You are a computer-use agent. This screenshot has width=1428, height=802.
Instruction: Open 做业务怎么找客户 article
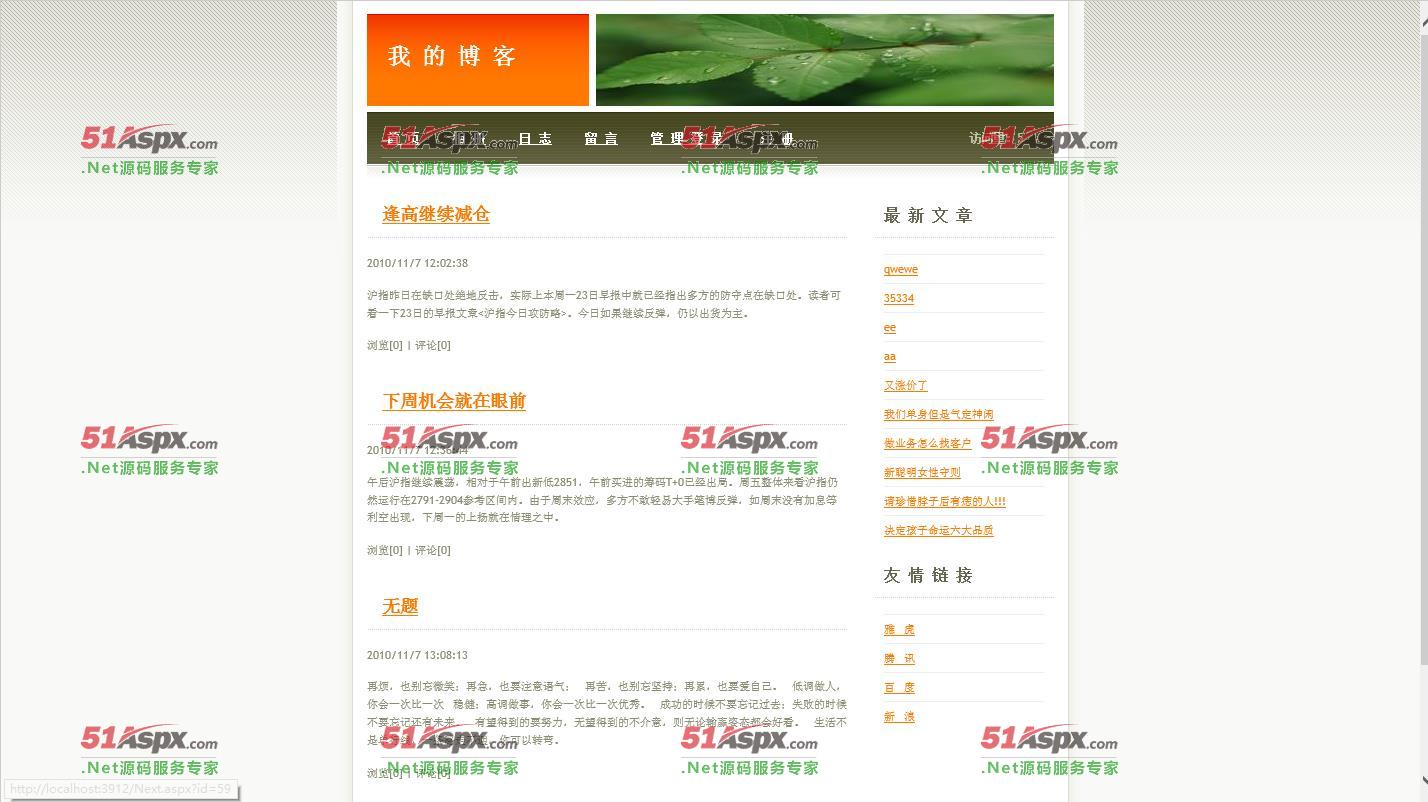click(927, 443)
